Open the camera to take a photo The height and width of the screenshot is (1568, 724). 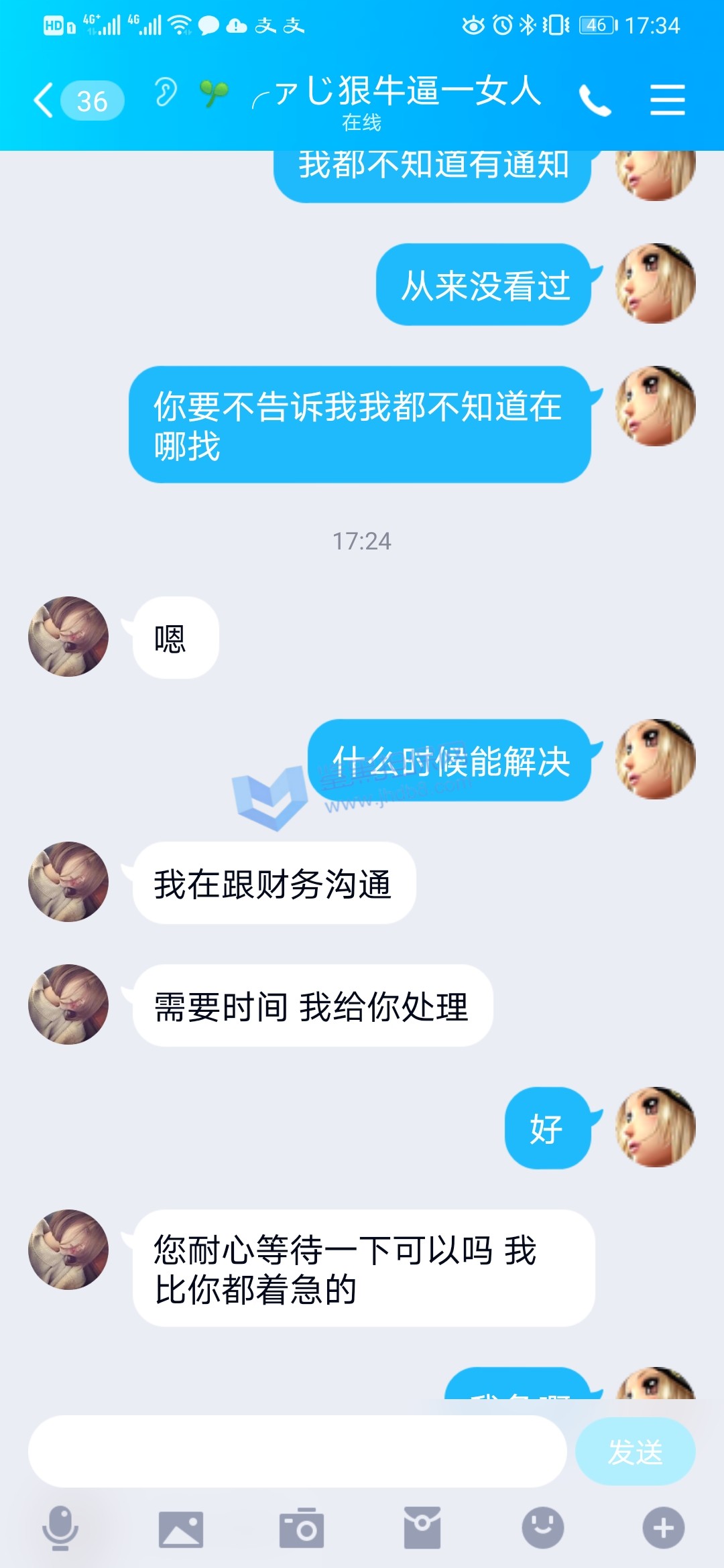[x=302, y=1528]
